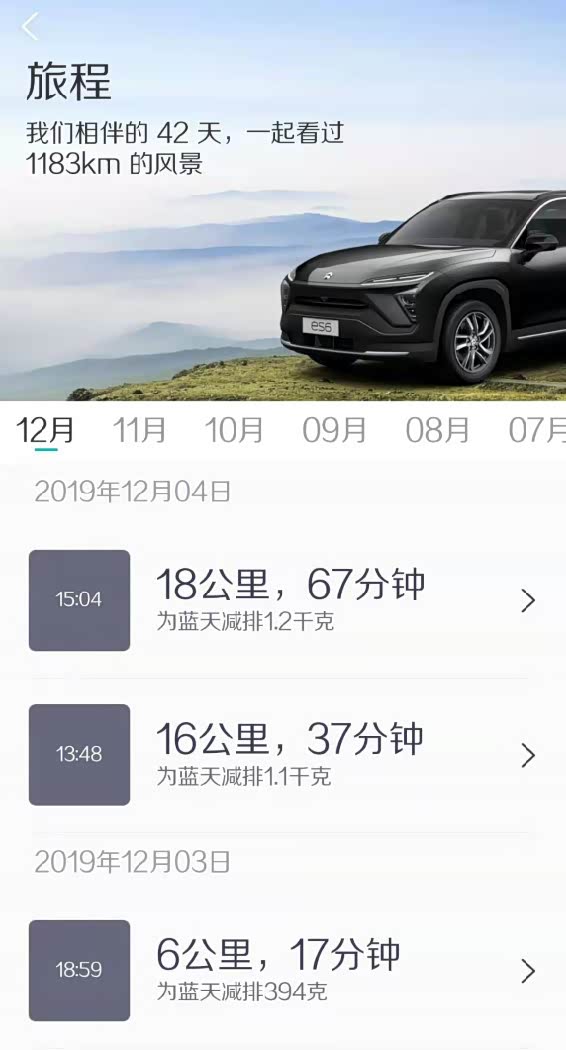Open the 08月 month tab
The height and width of the screenshot is (1050, 566).
coord(437,430)
